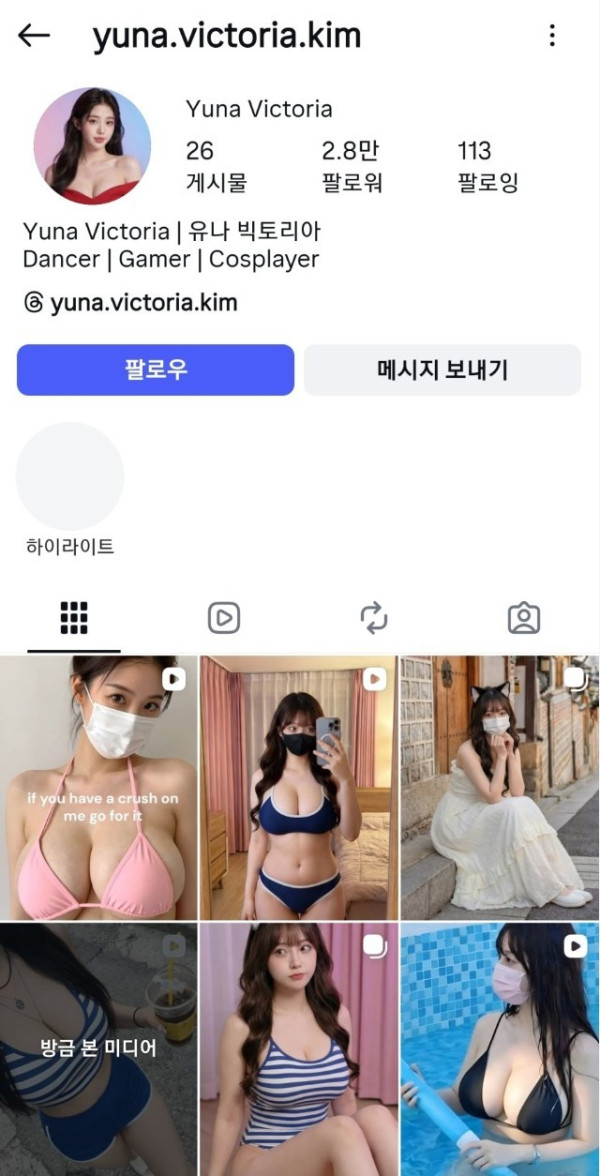Switch to the tagged photos tab
The width and height of the screenshot is (600, 1176).
coord(524,618)
